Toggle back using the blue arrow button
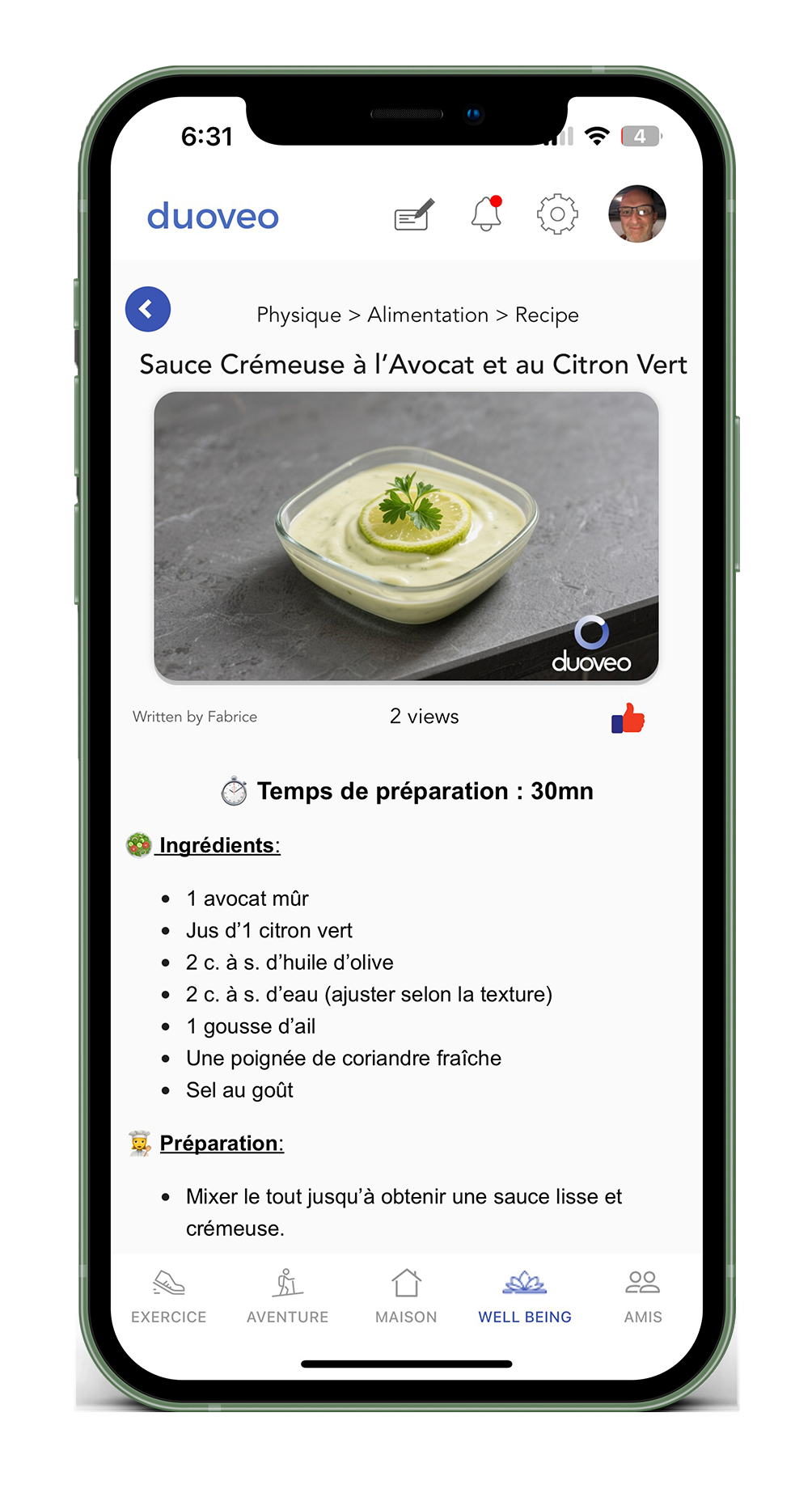This screenshot has height=1510, width=812. 147,308
